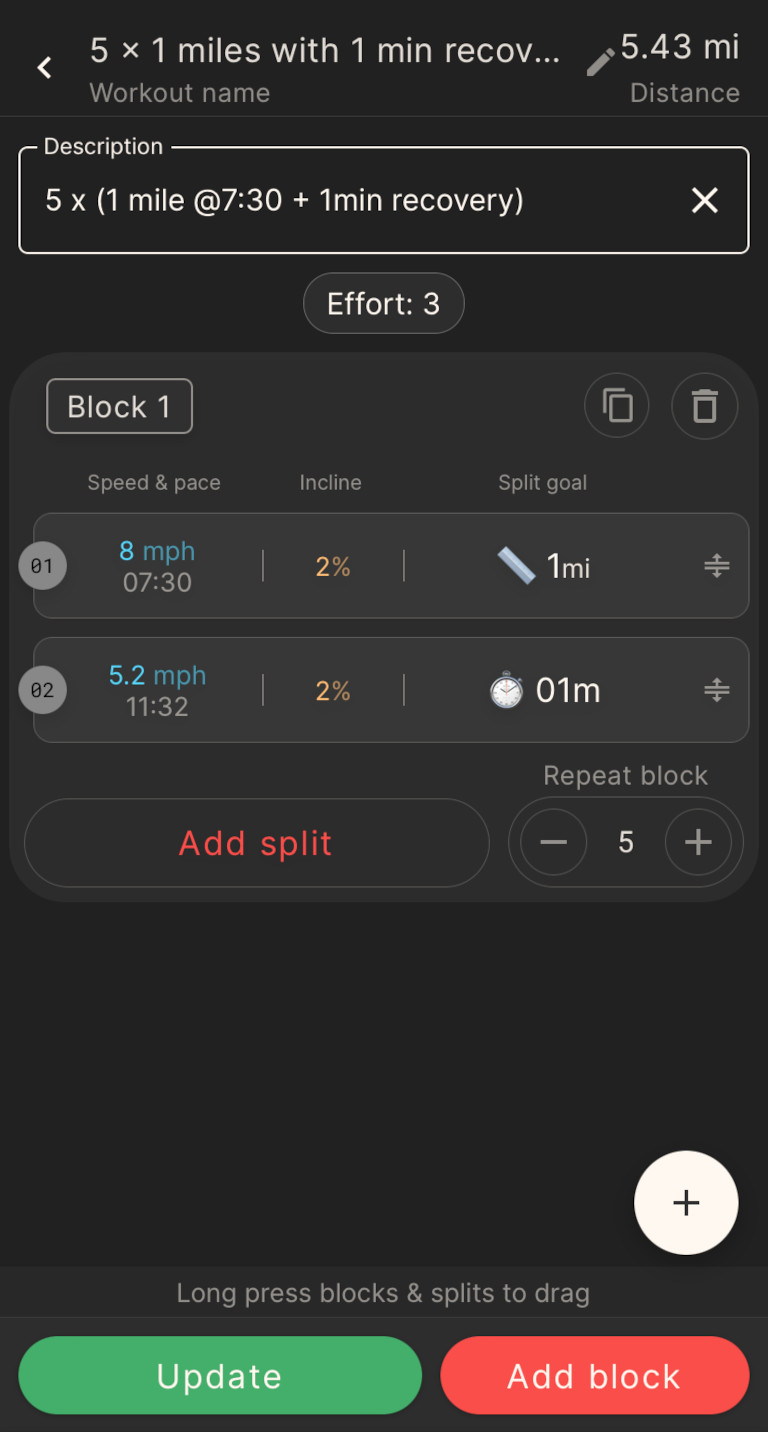Viewport: 768px width, 1432px height.
Task: Tap the stopwatch icon on the 01m split
Action: (x=505, y=690)
